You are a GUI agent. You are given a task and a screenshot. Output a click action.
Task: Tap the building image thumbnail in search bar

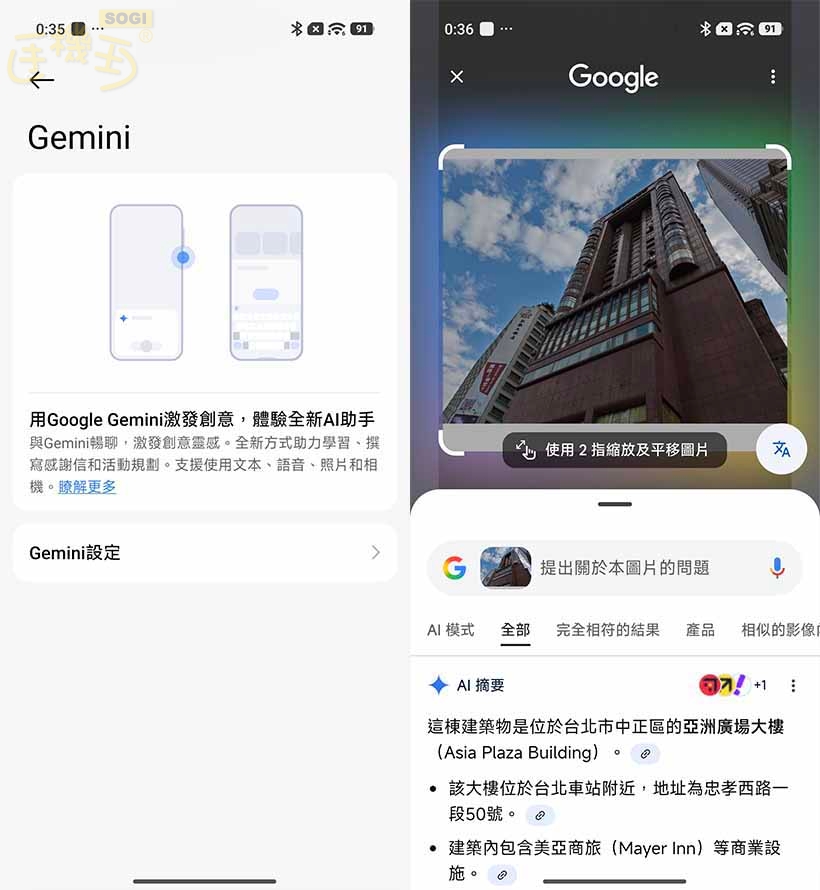pos(505,568)
